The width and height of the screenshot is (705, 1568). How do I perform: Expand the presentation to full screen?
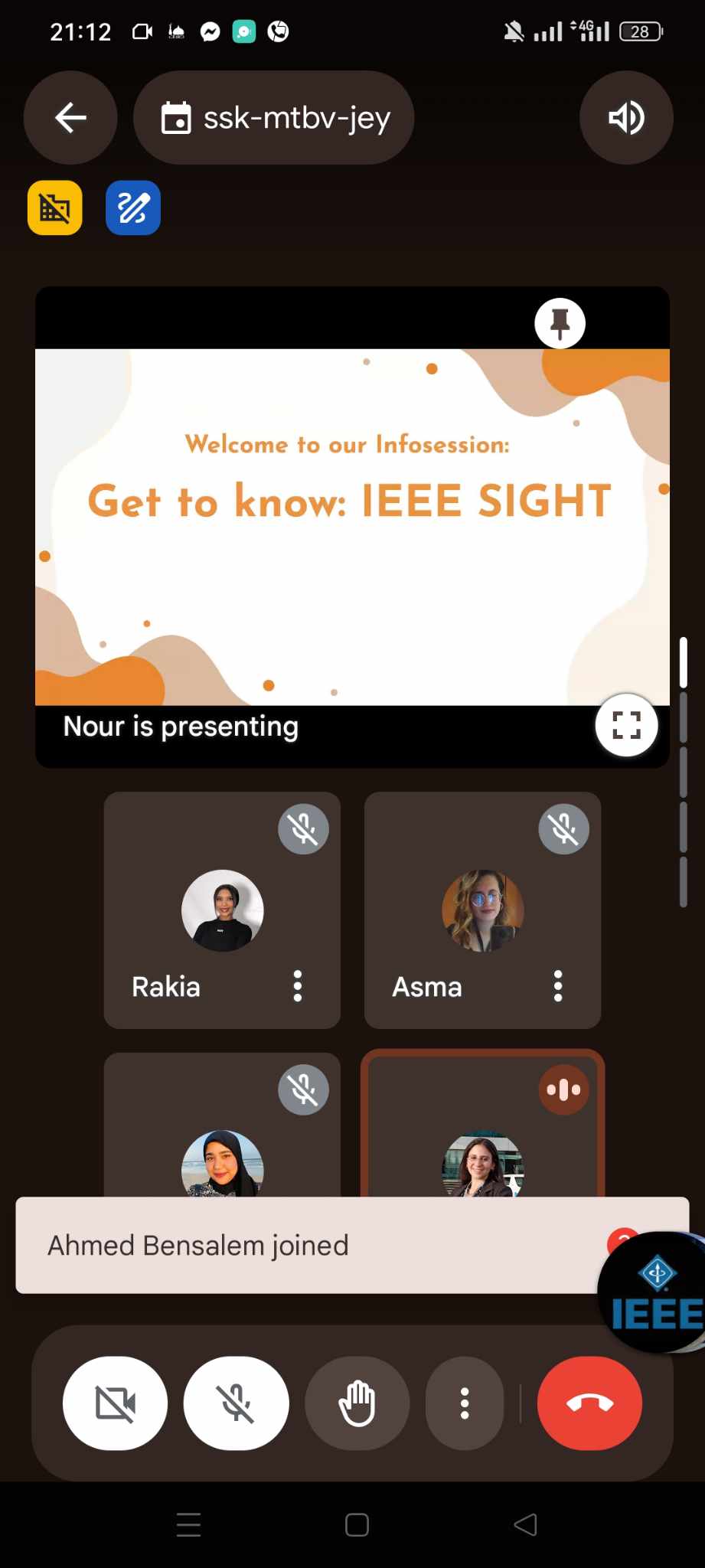[626, 725]
